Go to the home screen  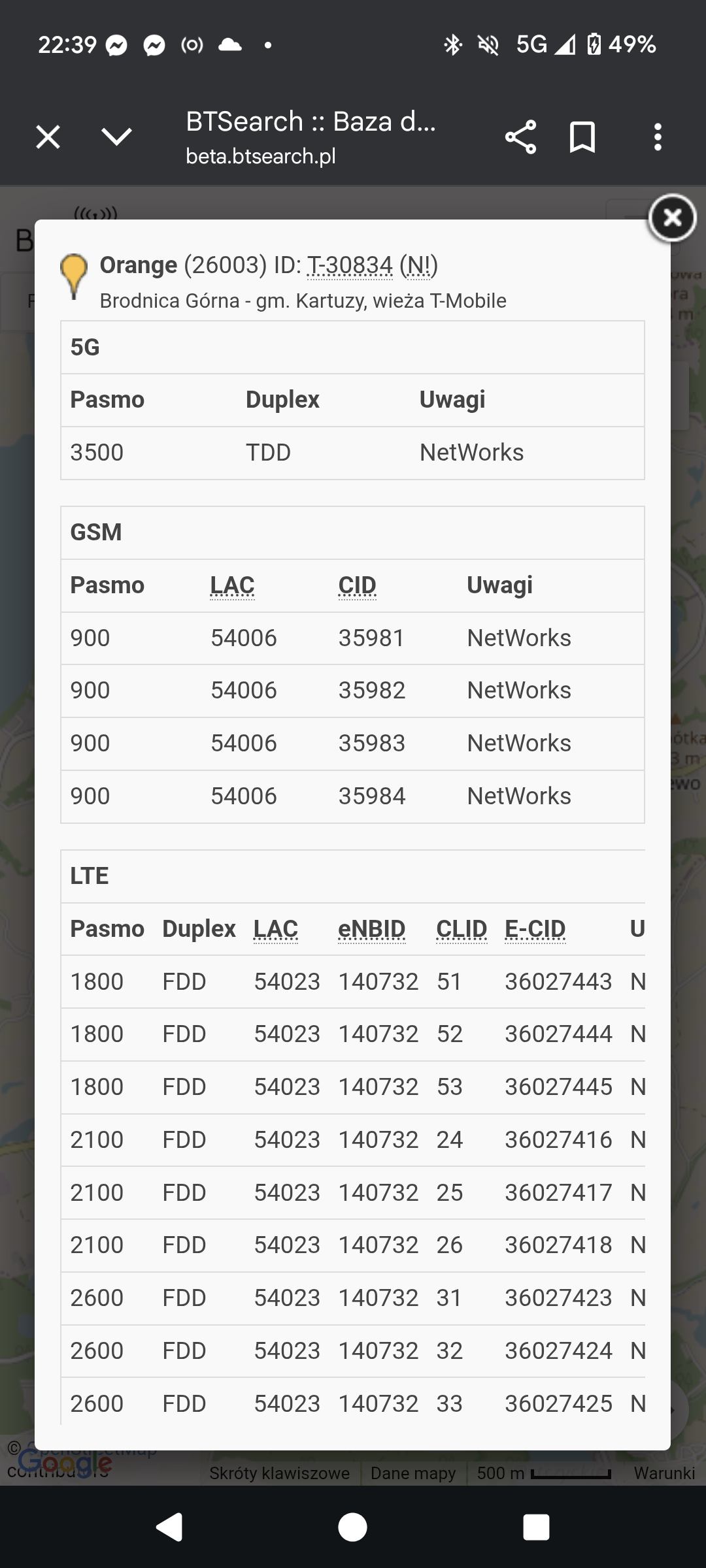pyautogui.click(x=352, y=1527)
